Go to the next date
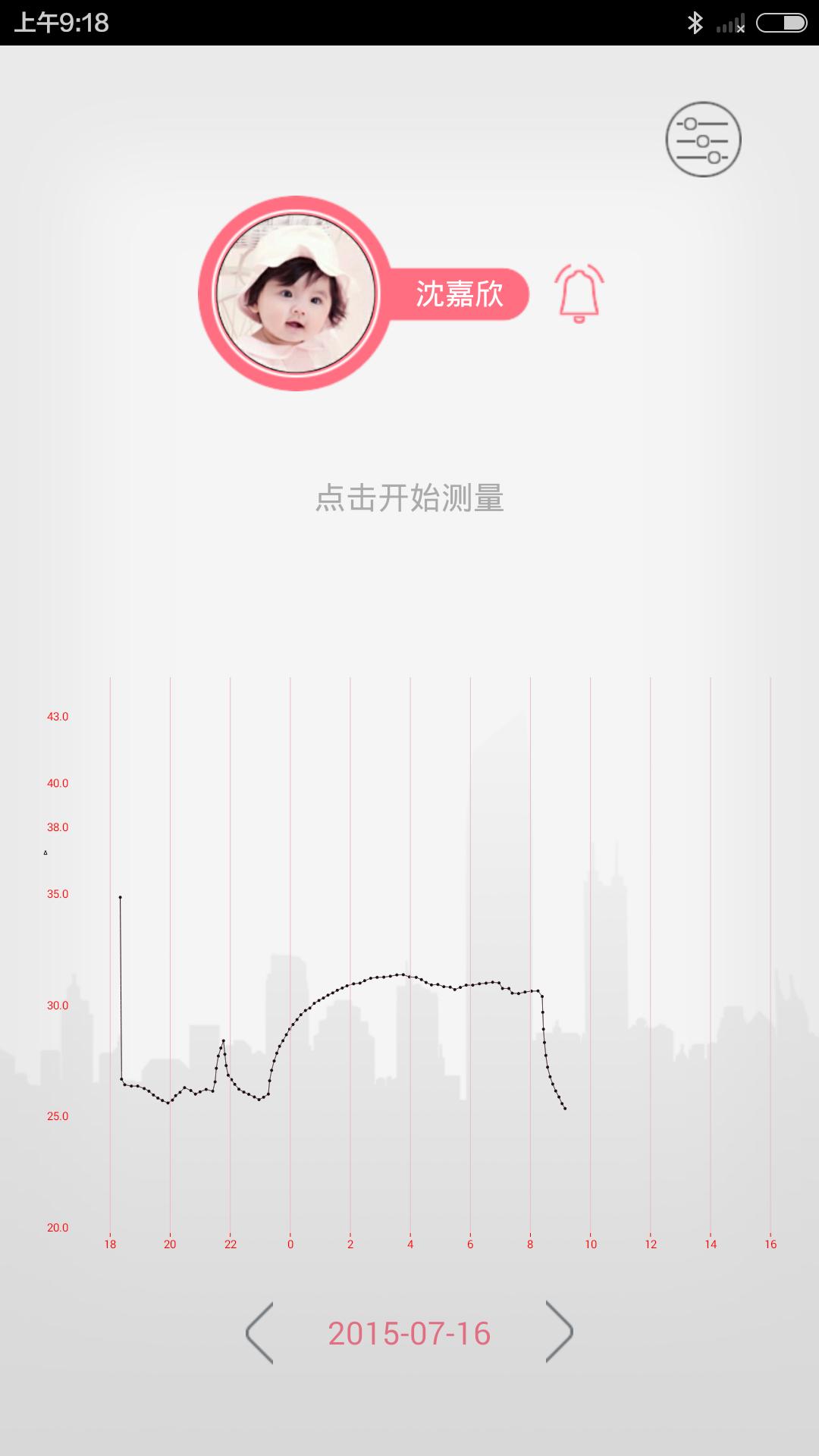The height and width of the screenshot is (1456, 819). click(559, 1332)
